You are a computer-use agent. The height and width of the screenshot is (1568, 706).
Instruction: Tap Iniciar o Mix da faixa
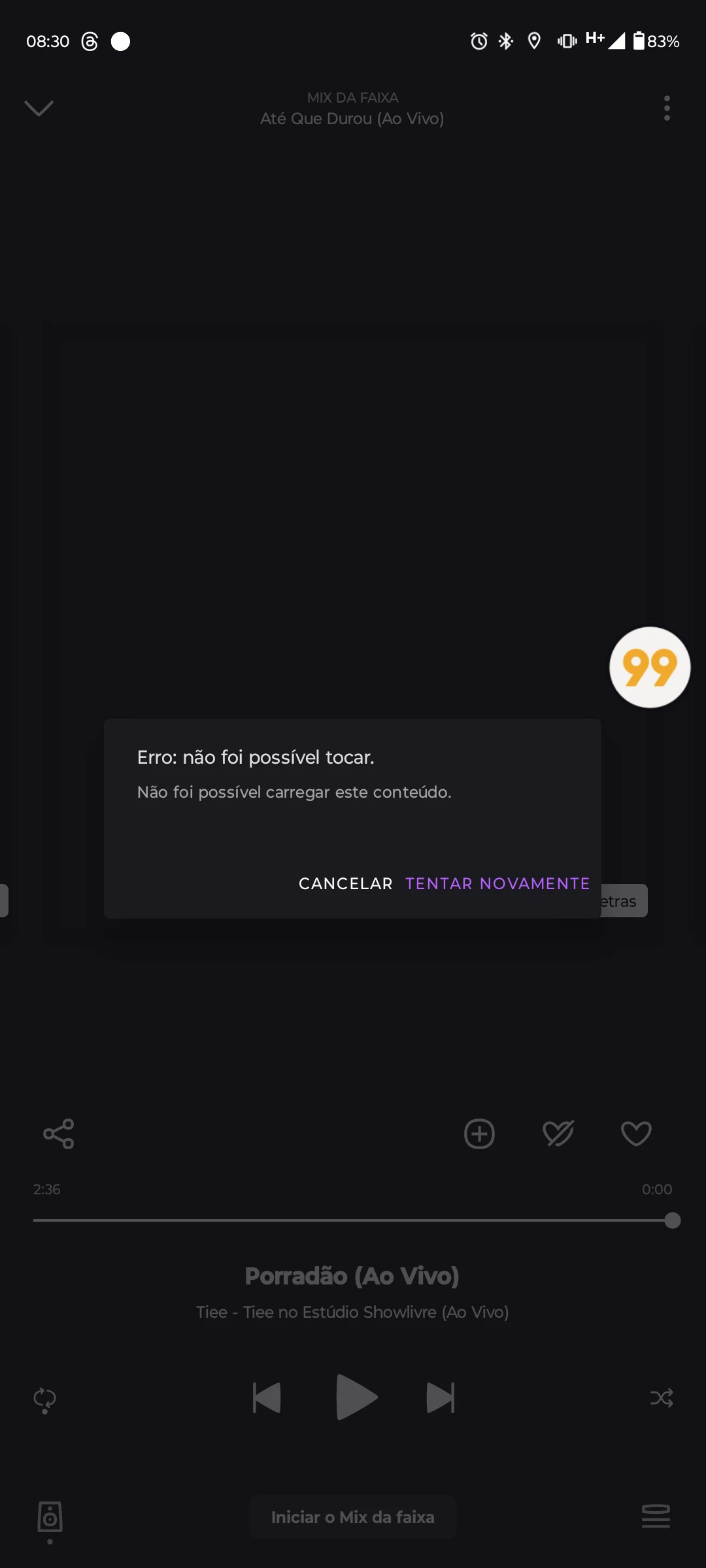[352, 1517]
